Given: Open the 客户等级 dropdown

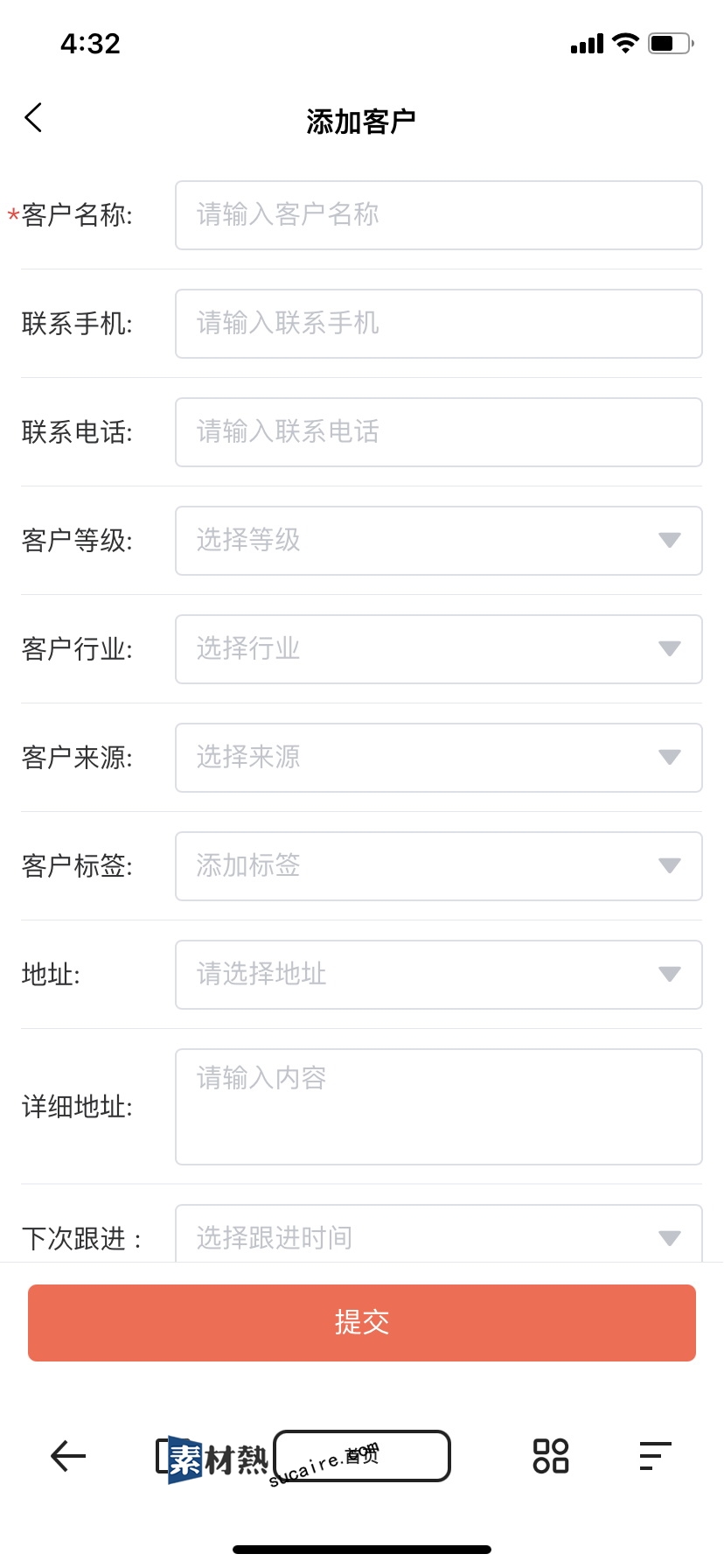Looking at the screenshot, I should pos(439,541).
